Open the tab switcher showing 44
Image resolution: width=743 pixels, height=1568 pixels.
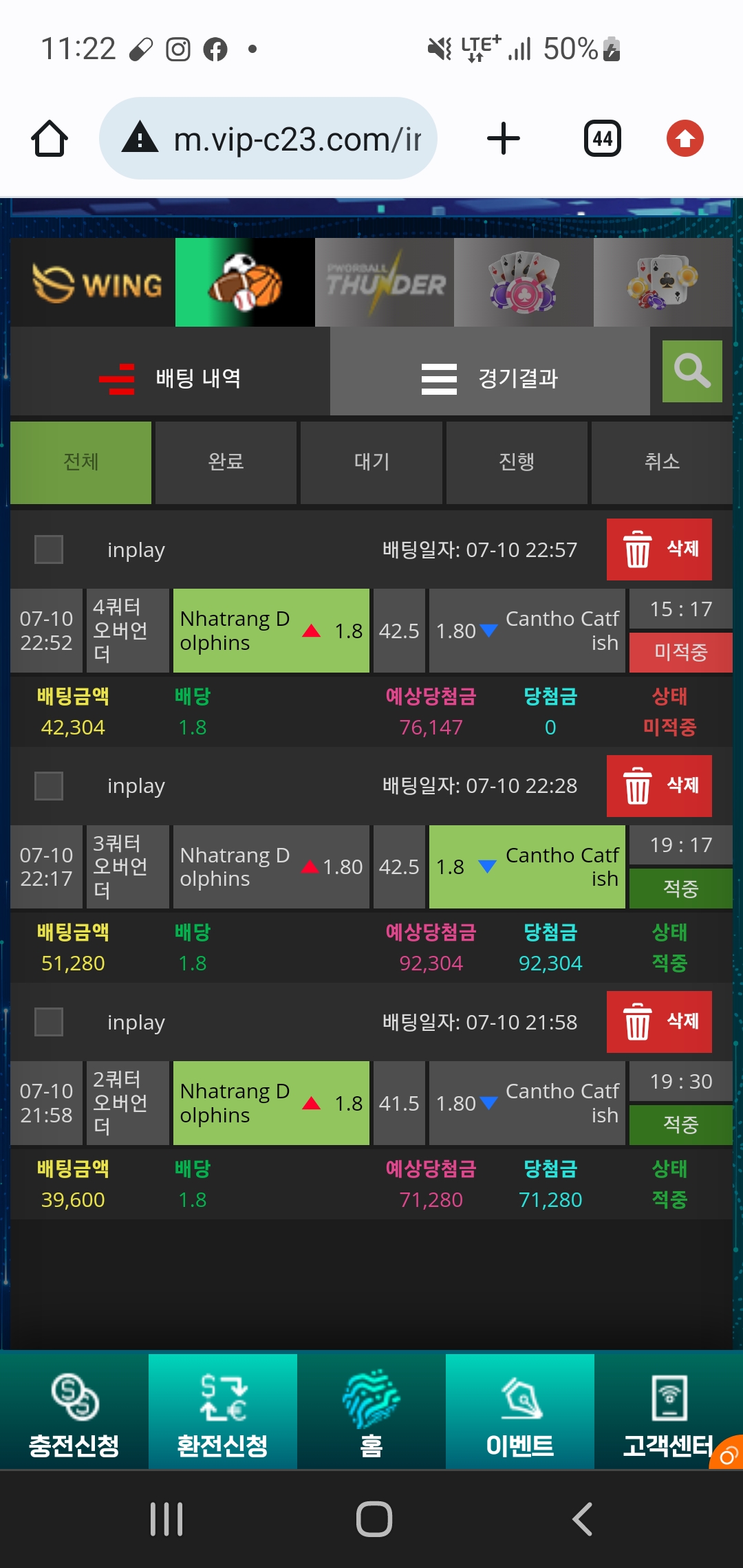[x=602, y=138]
